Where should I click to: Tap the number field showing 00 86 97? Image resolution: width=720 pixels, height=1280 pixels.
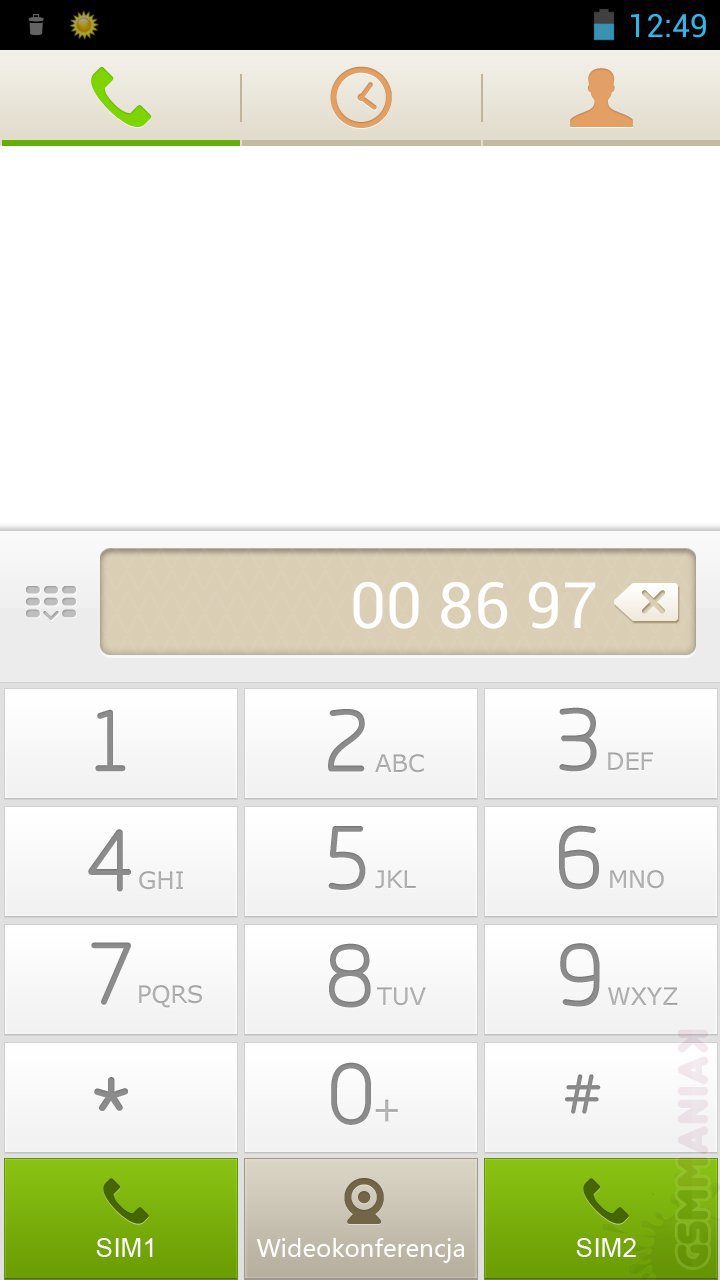(360, 603)
